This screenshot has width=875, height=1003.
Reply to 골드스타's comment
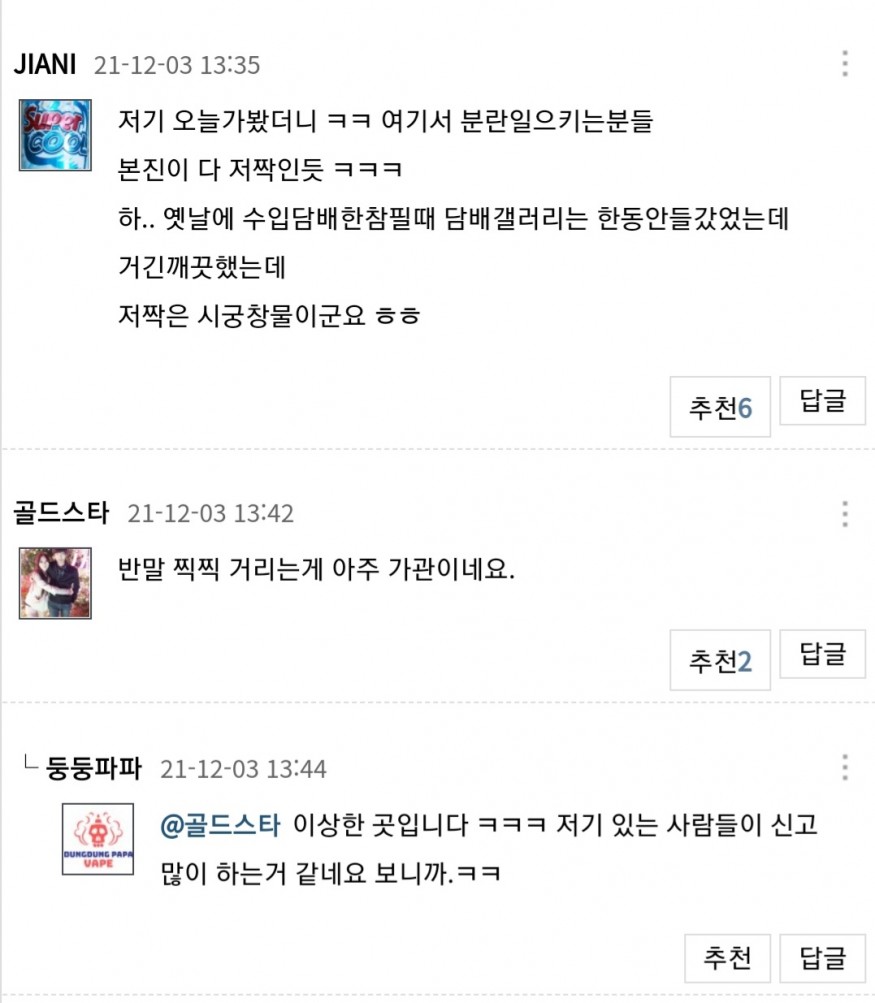[822, 654]
